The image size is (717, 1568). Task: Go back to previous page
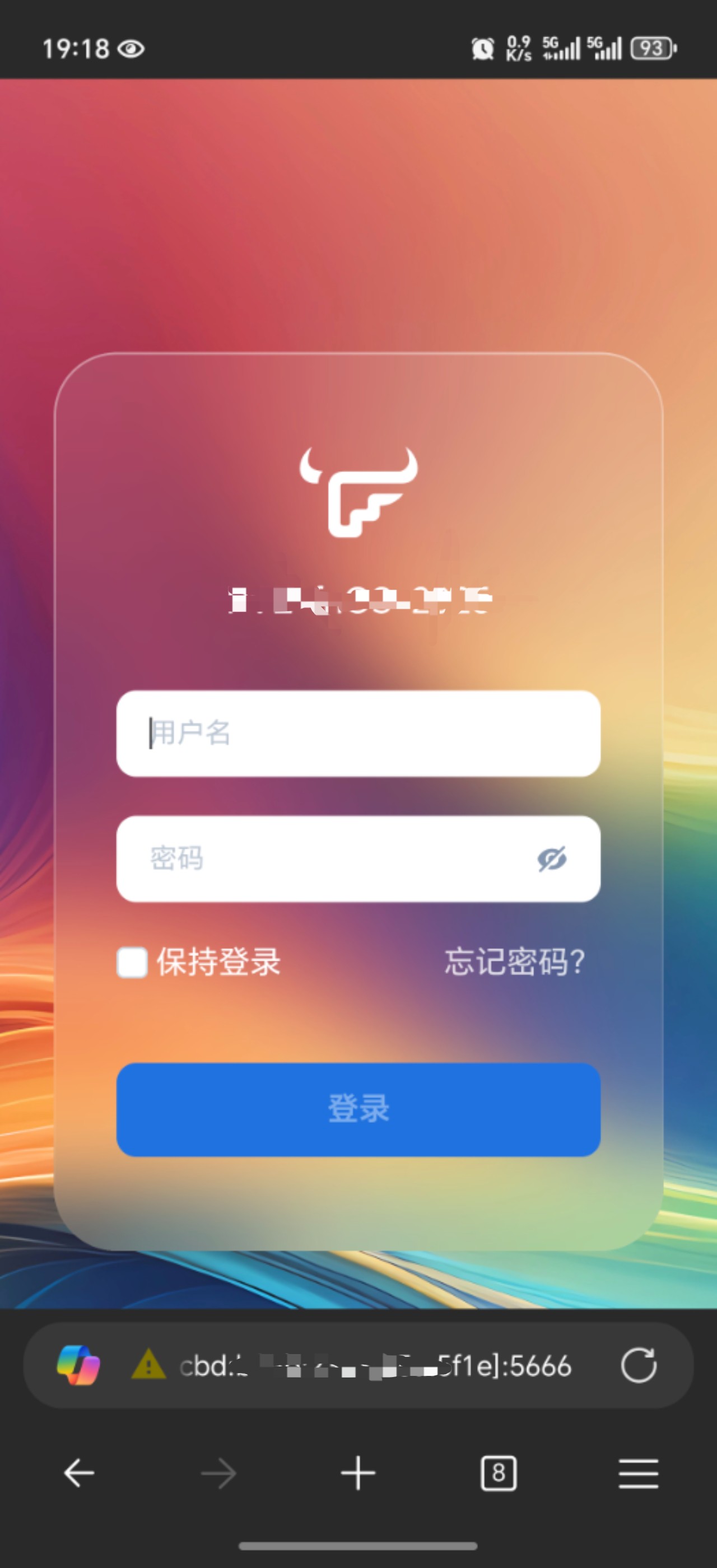click(79, 1474)
